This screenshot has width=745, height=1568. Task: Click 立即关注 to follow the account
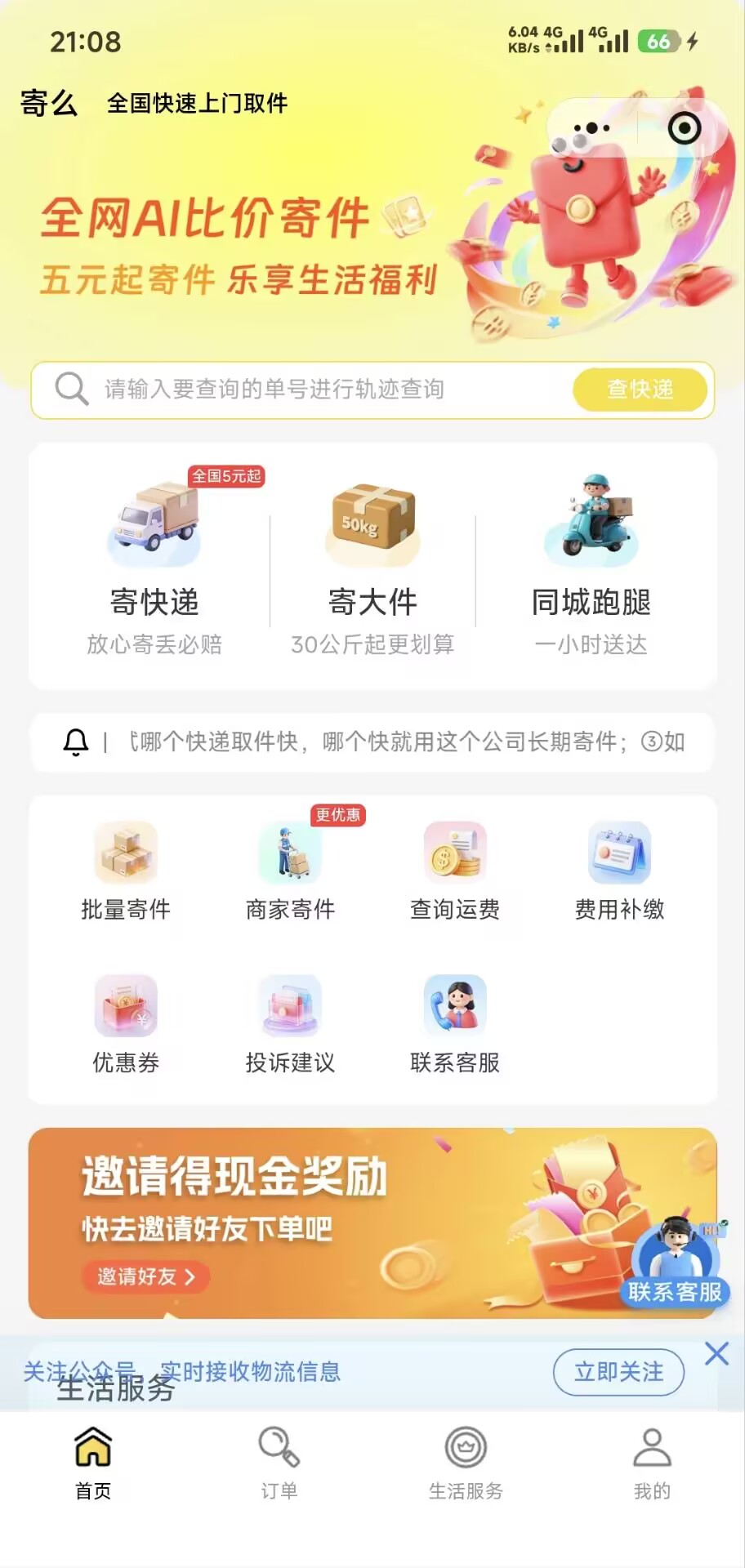tap(618, 1373)
